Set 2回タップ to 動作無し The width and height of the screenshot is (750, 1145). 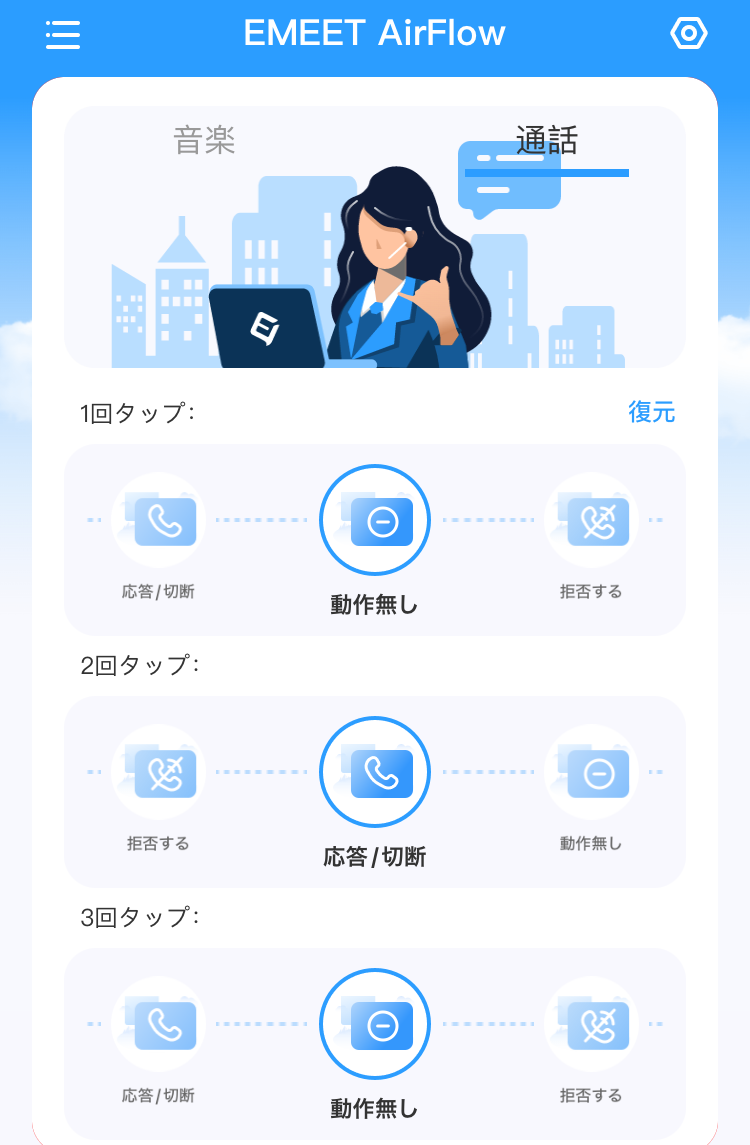tap(591, 773)
